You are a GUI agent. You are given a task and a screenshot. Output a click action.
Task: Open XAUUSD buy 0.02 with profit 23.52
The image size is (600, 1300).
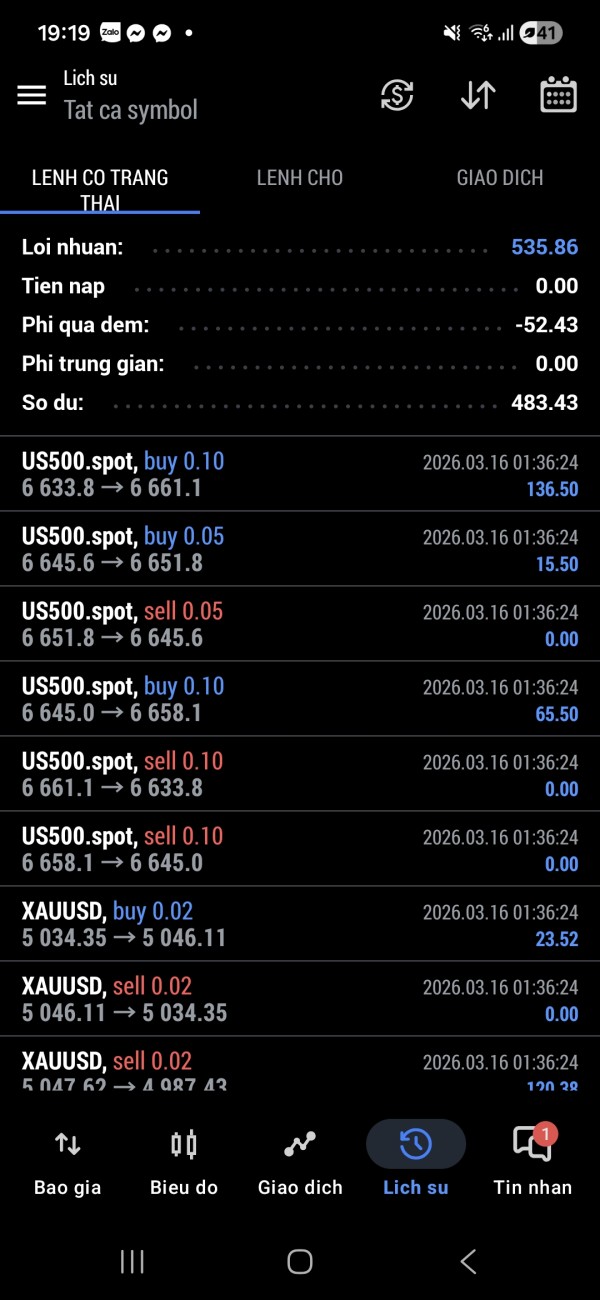click(x=300, y=924)
